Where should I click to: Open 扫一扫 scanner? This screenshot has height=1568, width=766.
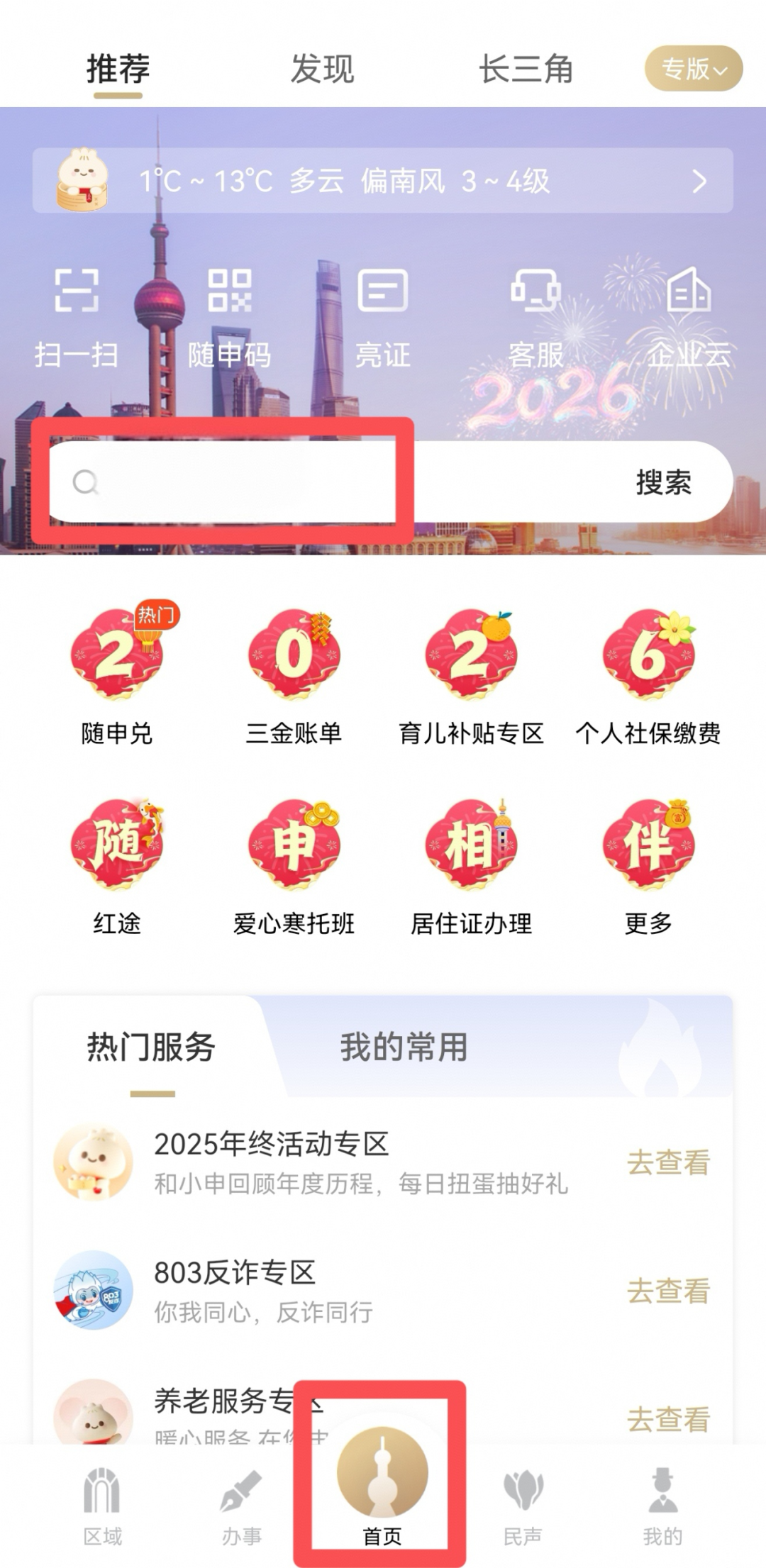click(77, 317)
